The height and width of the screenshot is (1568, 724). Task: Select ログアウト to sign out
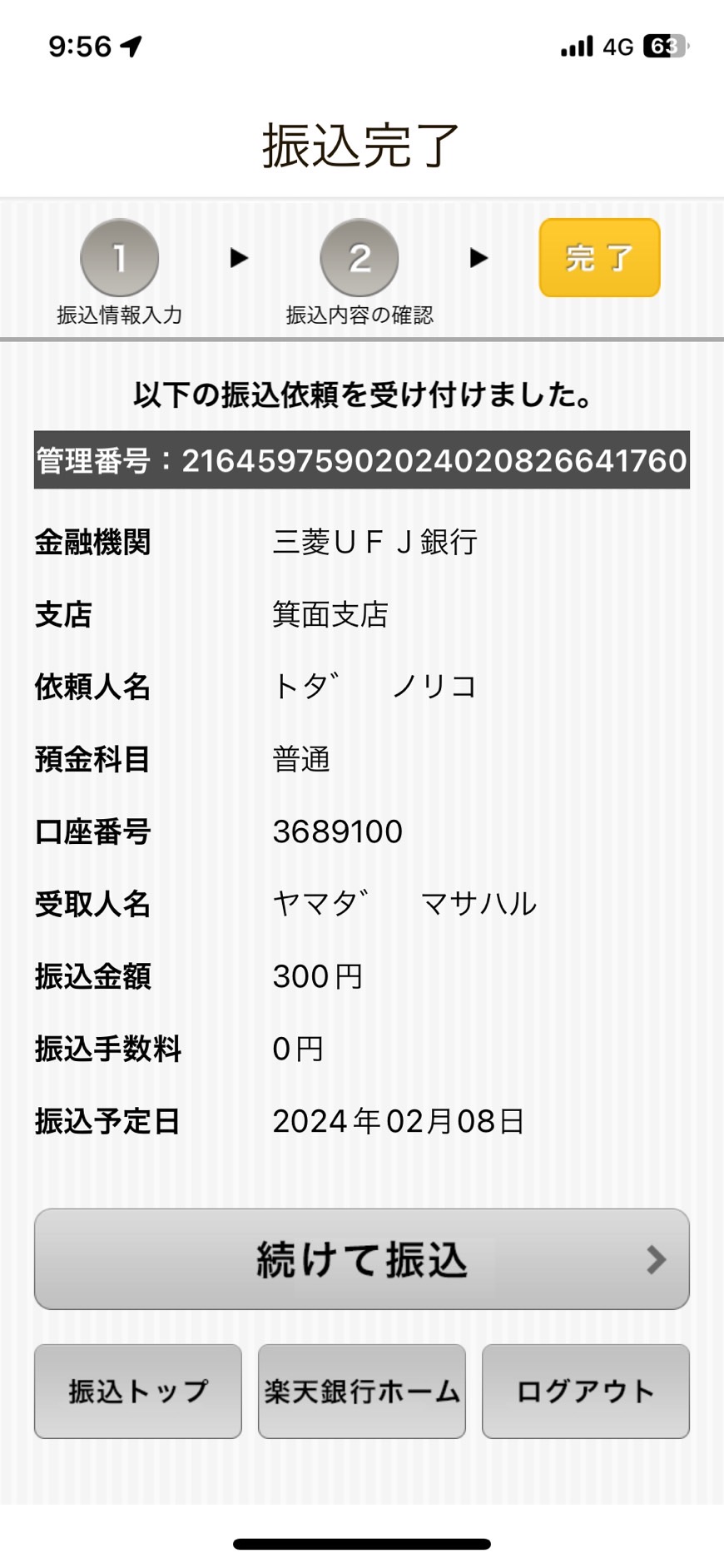click(586, 1391)
